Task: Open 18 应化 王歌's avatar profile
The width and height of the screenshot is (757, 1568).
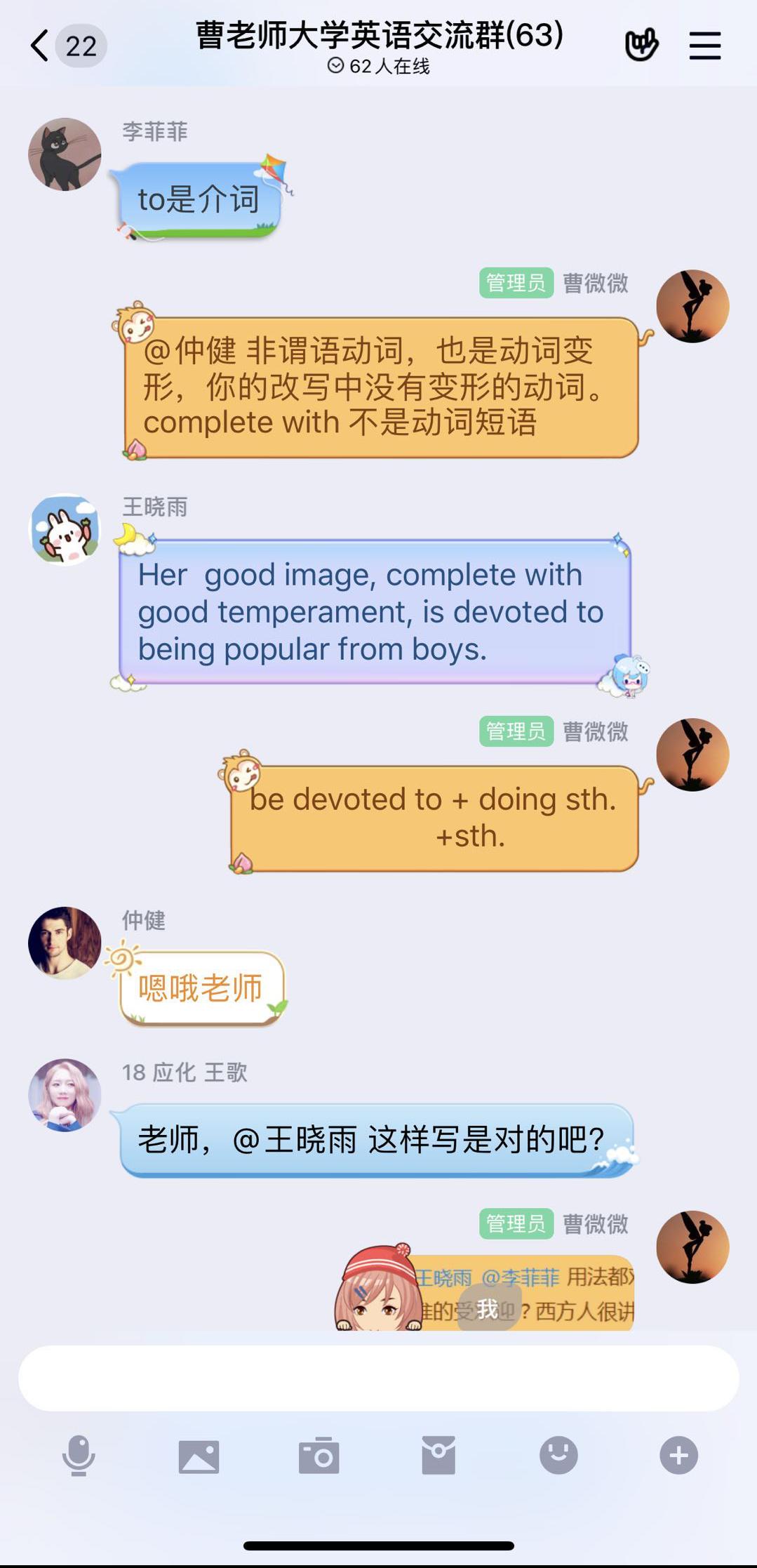Action: click(x=65, y=1095)
